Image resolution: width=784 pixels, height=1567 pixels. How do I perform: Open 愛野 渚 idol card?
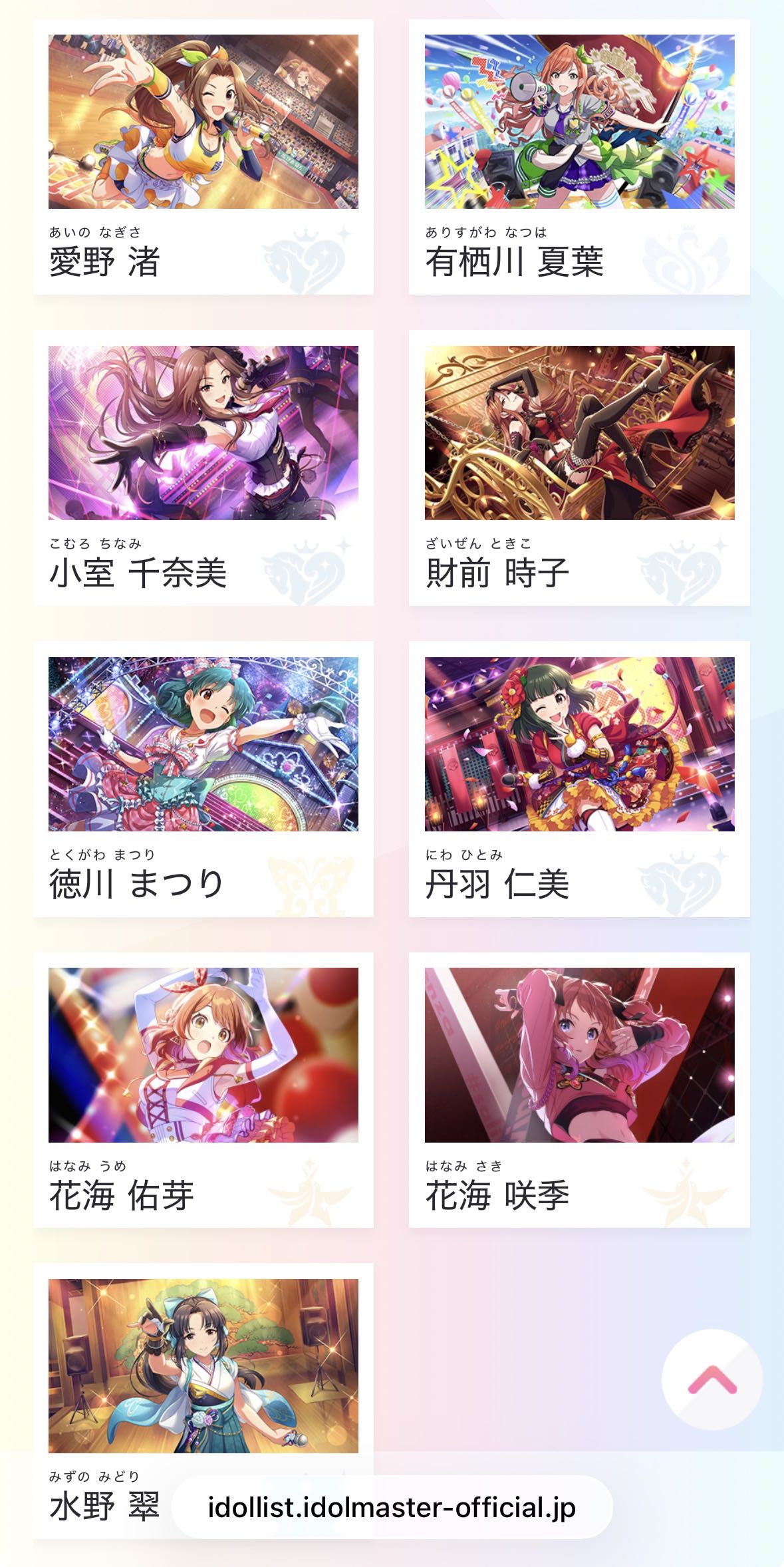tap(203, 157)
